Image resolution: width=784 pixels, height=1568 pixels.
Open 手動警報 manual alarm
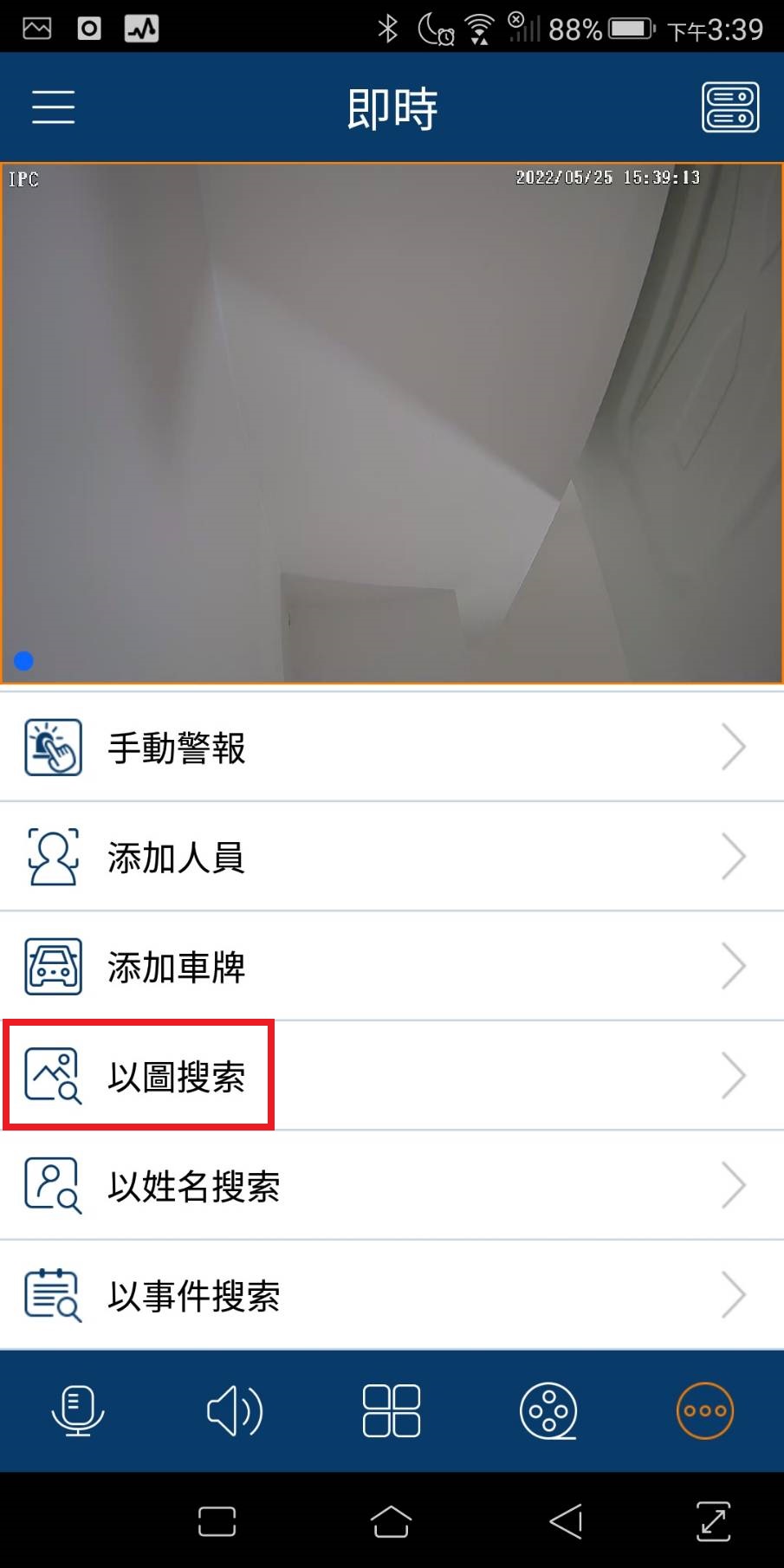click(x=392, y=748)
